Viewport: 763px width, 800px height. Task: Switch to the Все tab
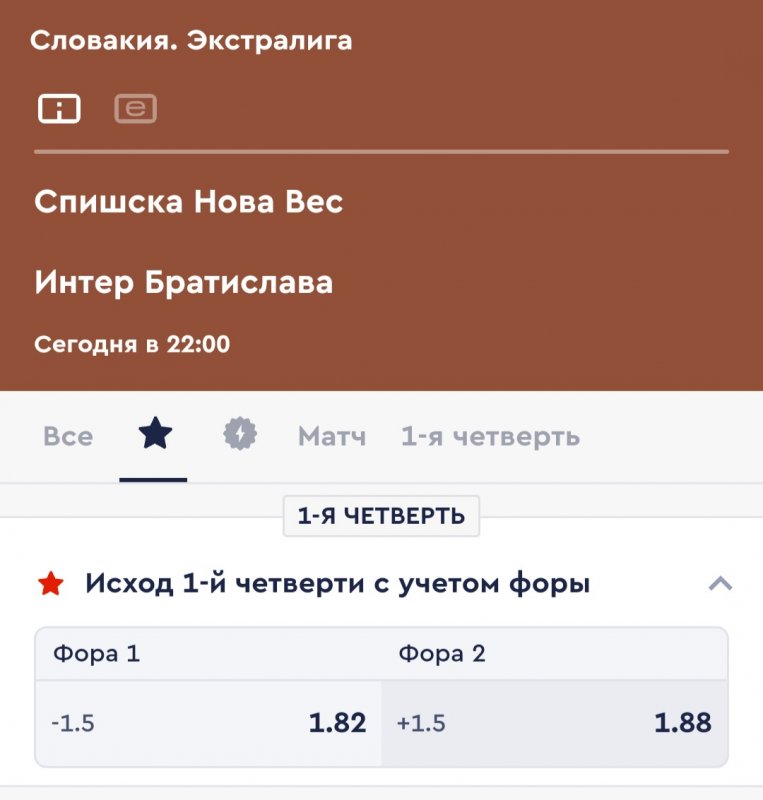(x=68, y=437)
